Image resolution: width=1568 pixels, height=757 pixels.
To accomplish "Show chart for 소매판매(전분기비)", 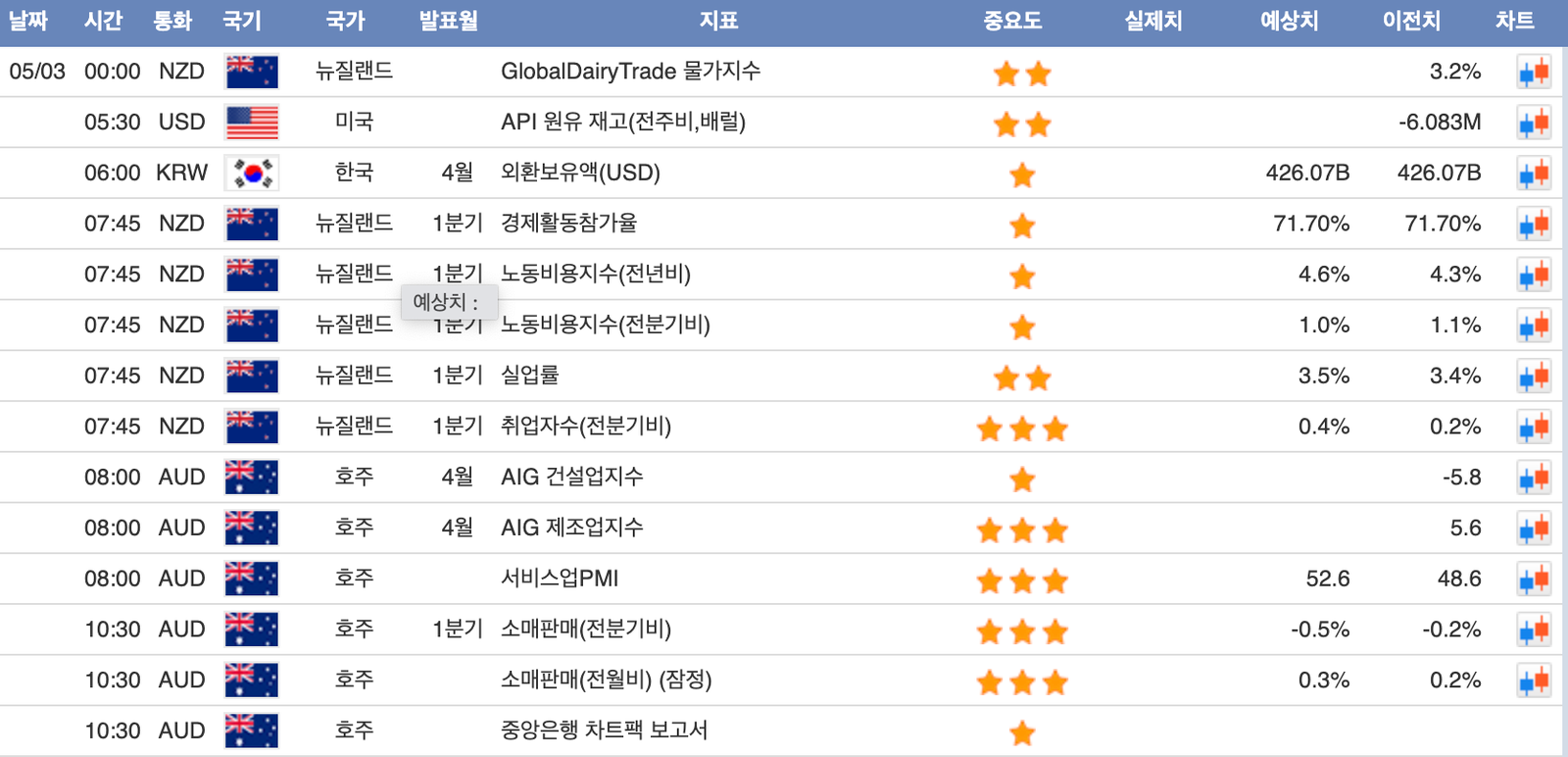I will (x=1534, y=631).
